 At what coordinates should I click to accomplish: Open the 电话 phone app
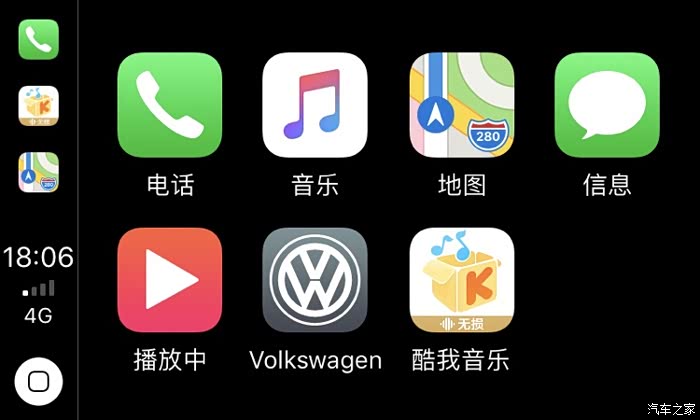tap(169, 105)
